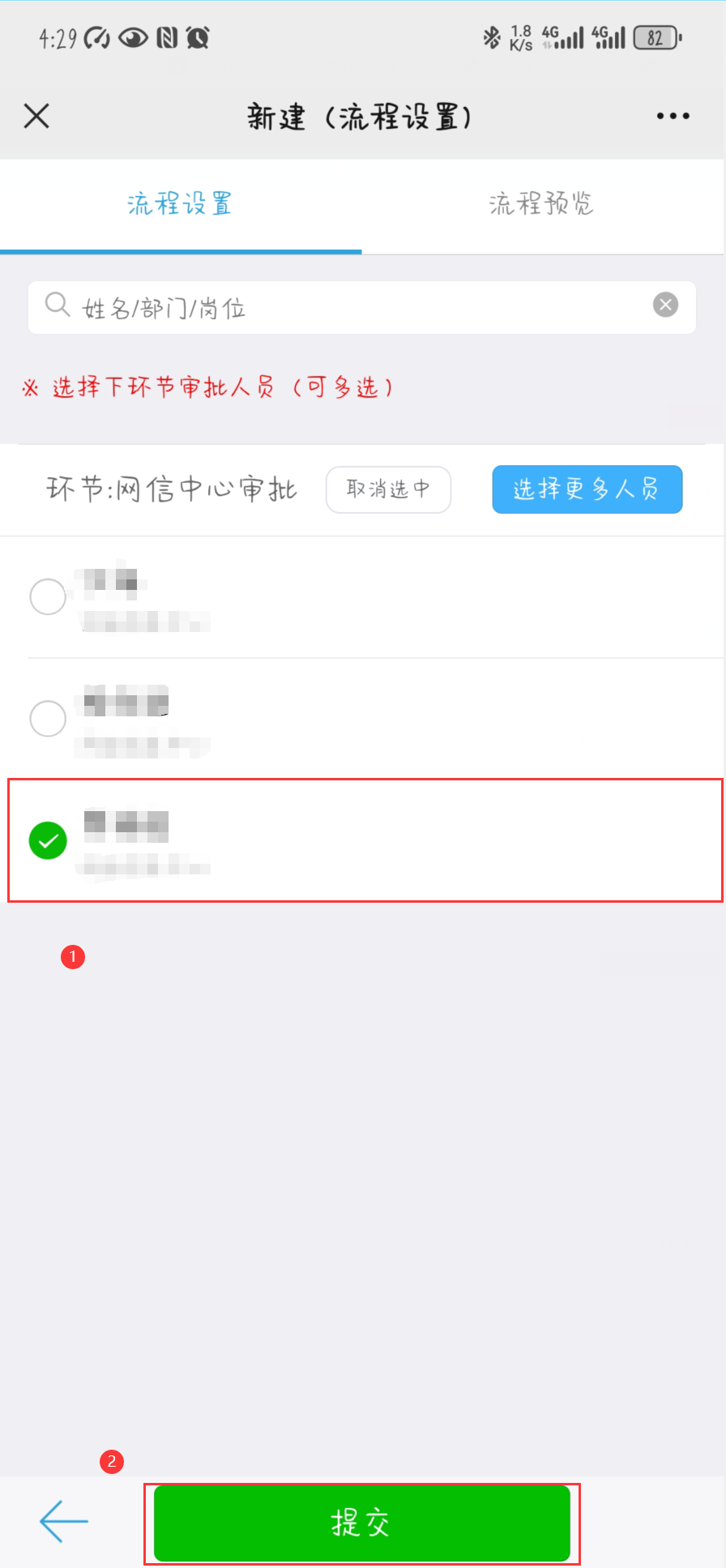This screenshot has height=1568, width=726.
Task: Tap 选择更多人员 button
Action: tap(587, 489)
